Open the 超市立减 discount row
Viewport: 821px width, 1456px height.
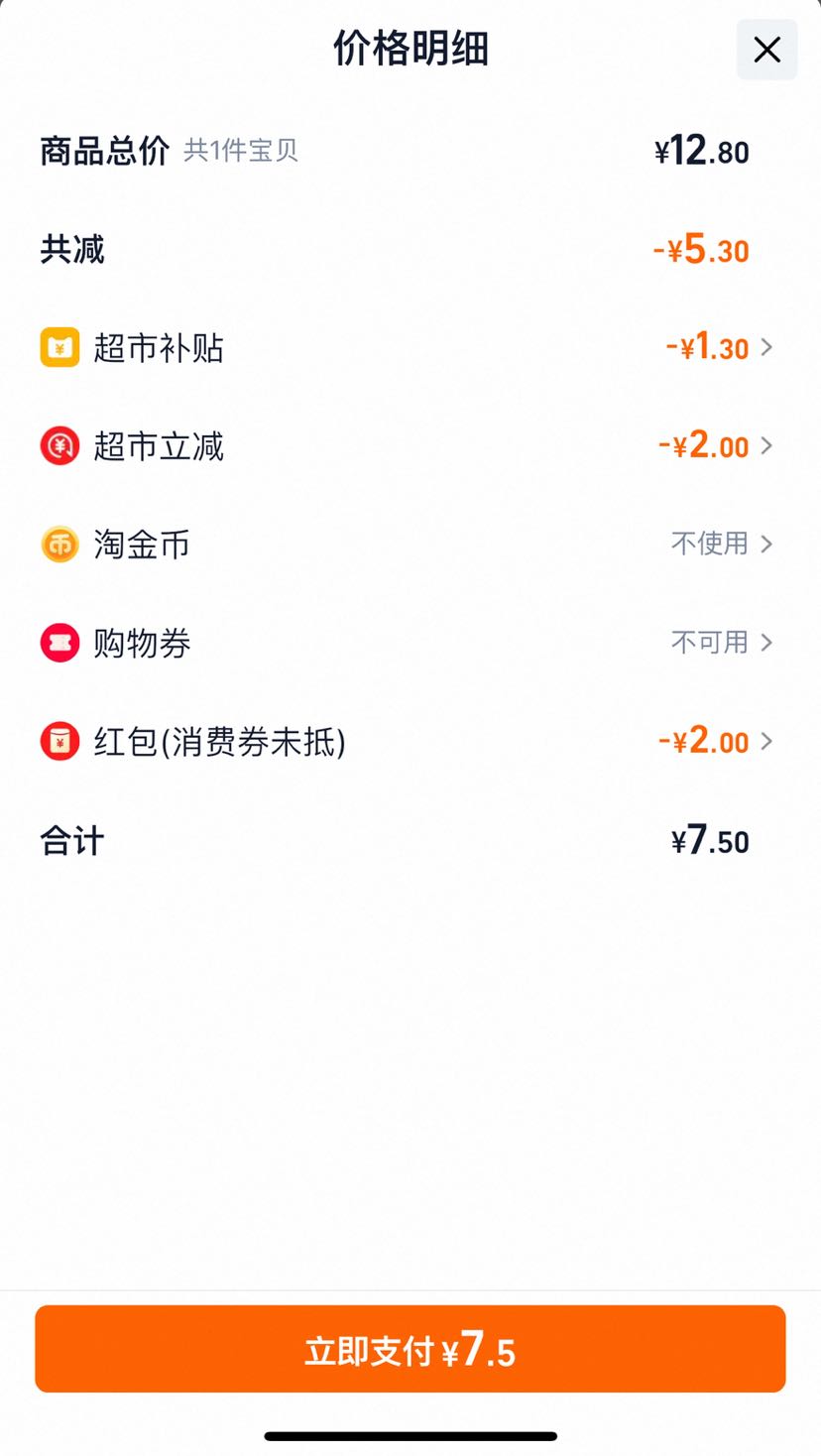410,446
